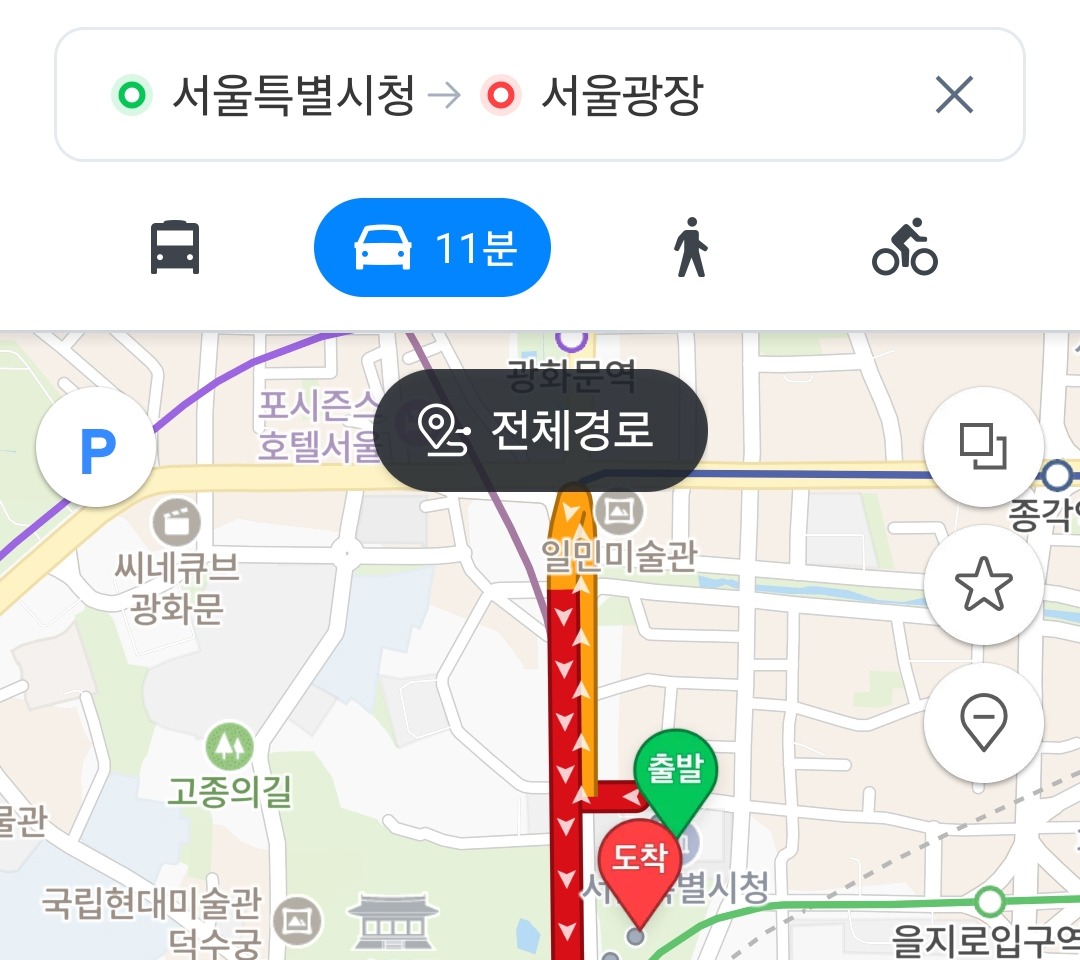Screen dimensions: 1080x960
Task: Switch to walking directions
Action: point(690,248)
